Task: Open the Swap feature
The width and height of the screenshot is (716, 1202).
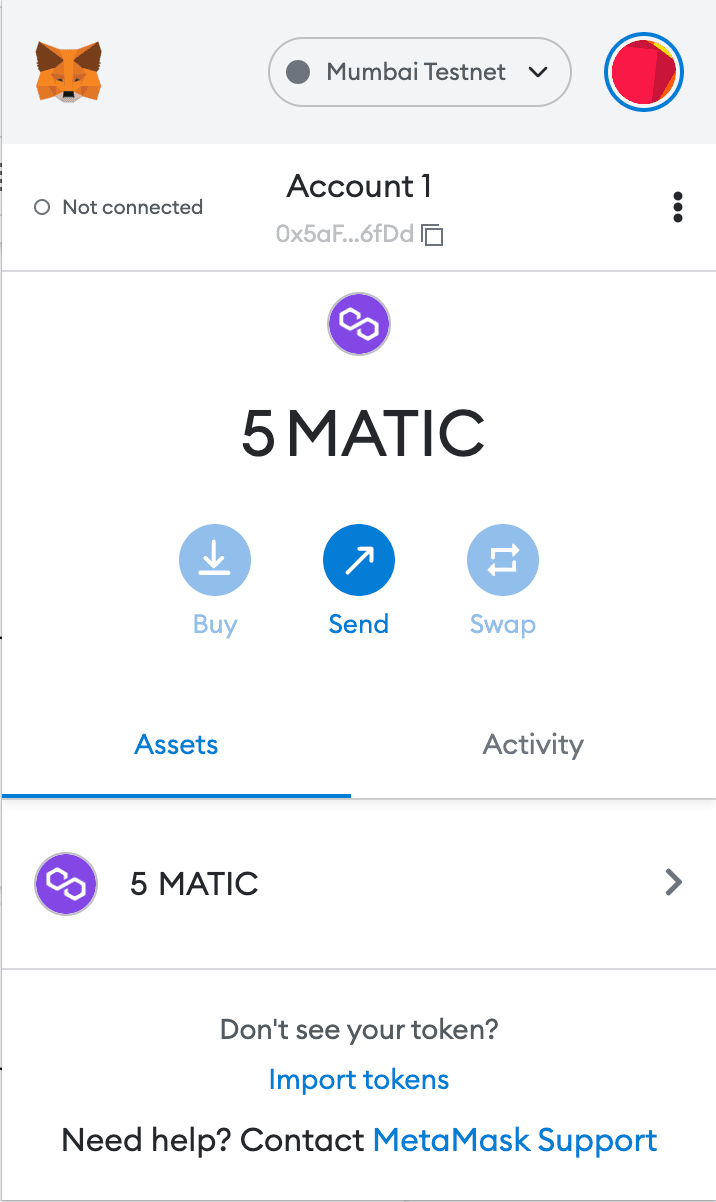Action: pos(502,561)
